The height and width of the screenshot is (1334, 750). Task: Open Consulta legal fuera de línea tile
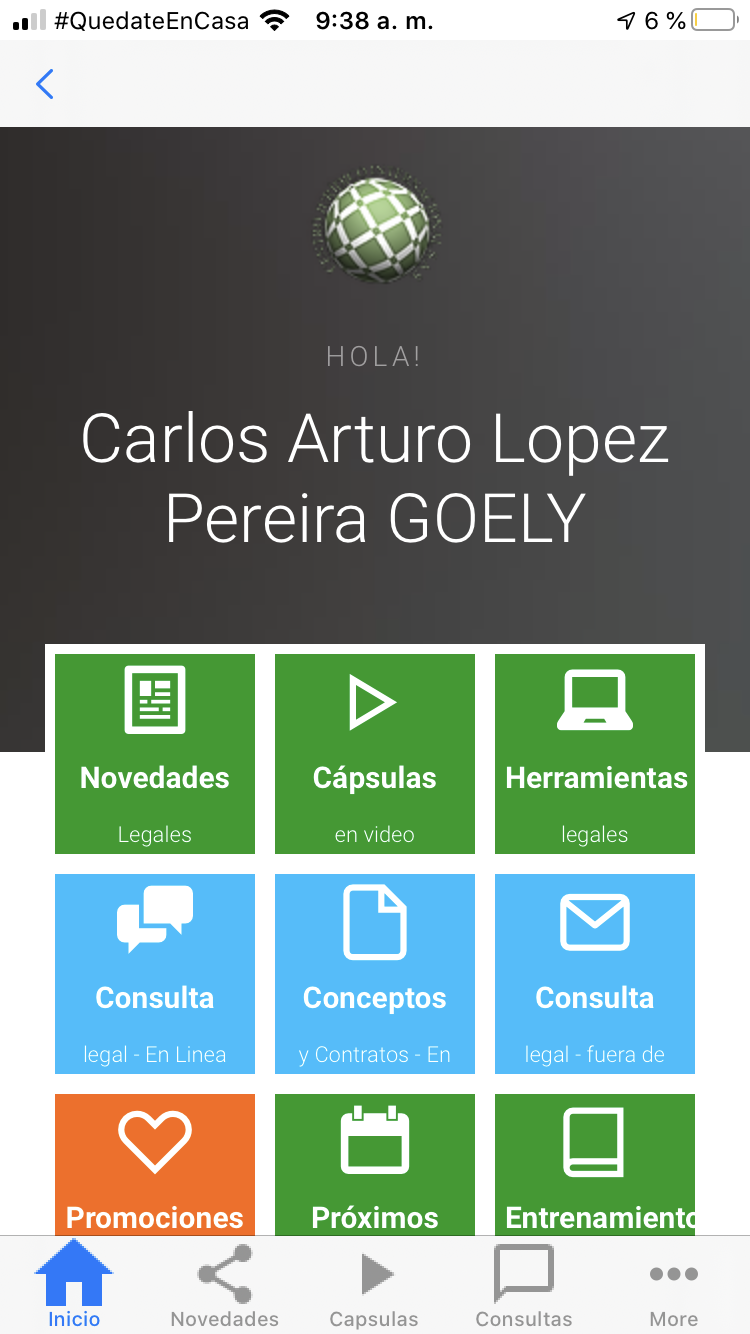pyautogui.click(x=595, y=973)
